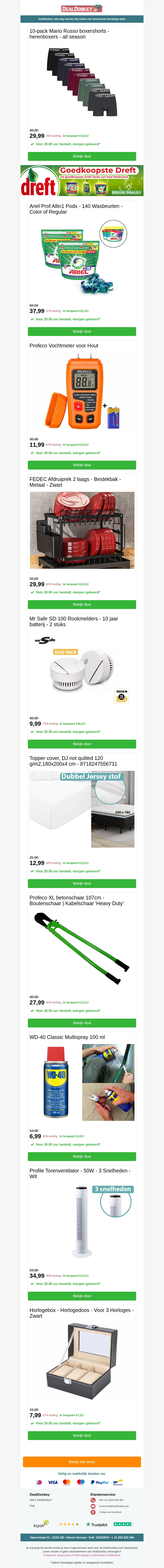Tap Bekijk deal for Profeco Vochtmeter

tap(82, 465)
